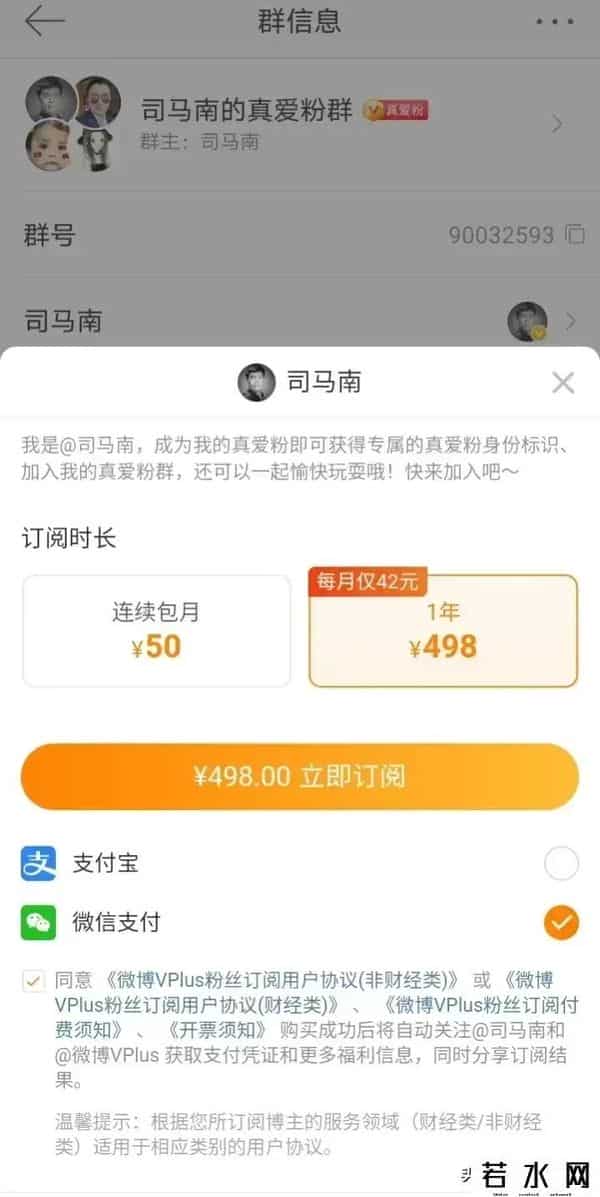The height and width of the screenshot is (1197, 600).
Task: Go back using the top-left arrow
Action: click(44, 21)
